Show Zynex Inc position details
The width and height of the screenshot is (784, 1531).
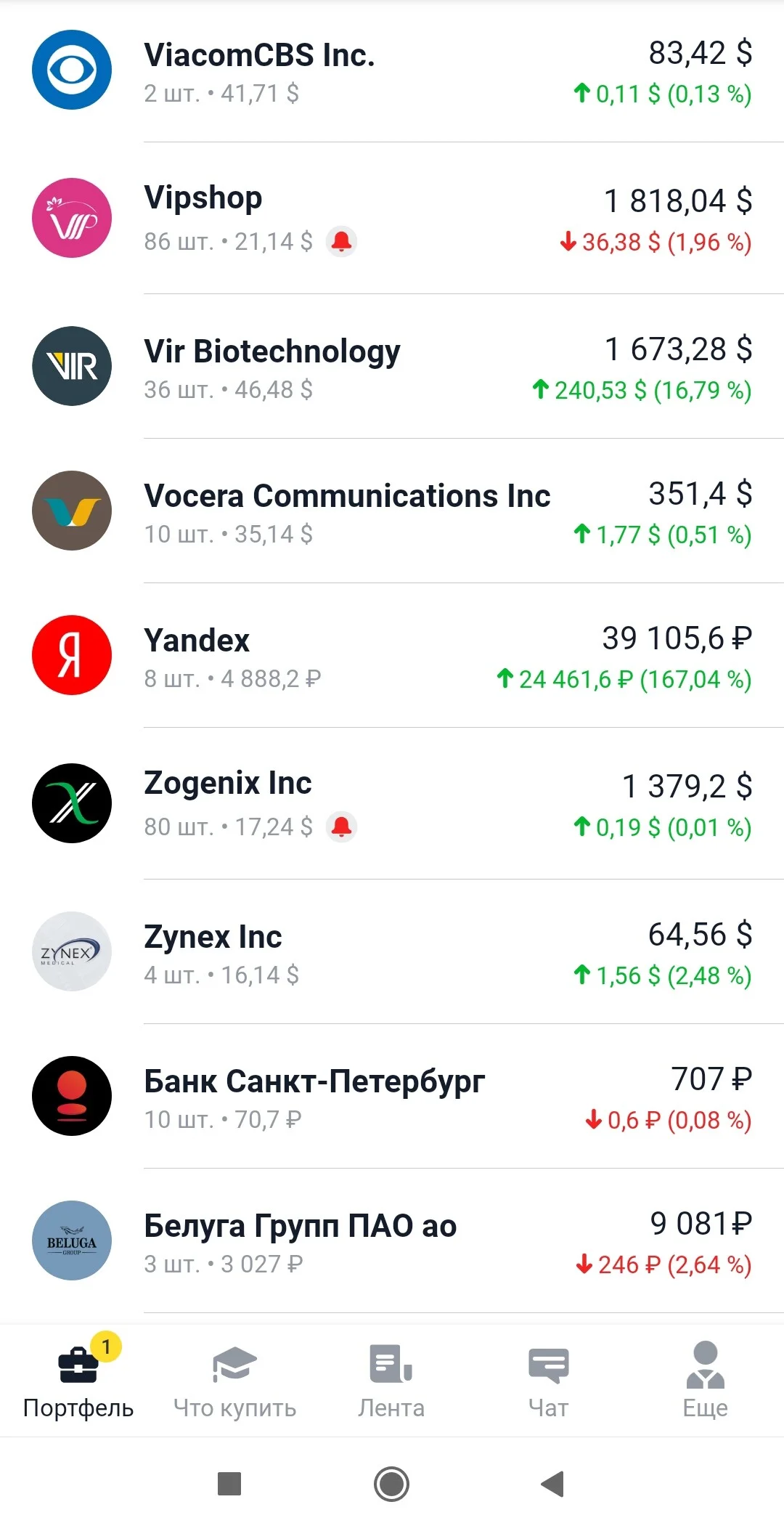pos(392,951)
